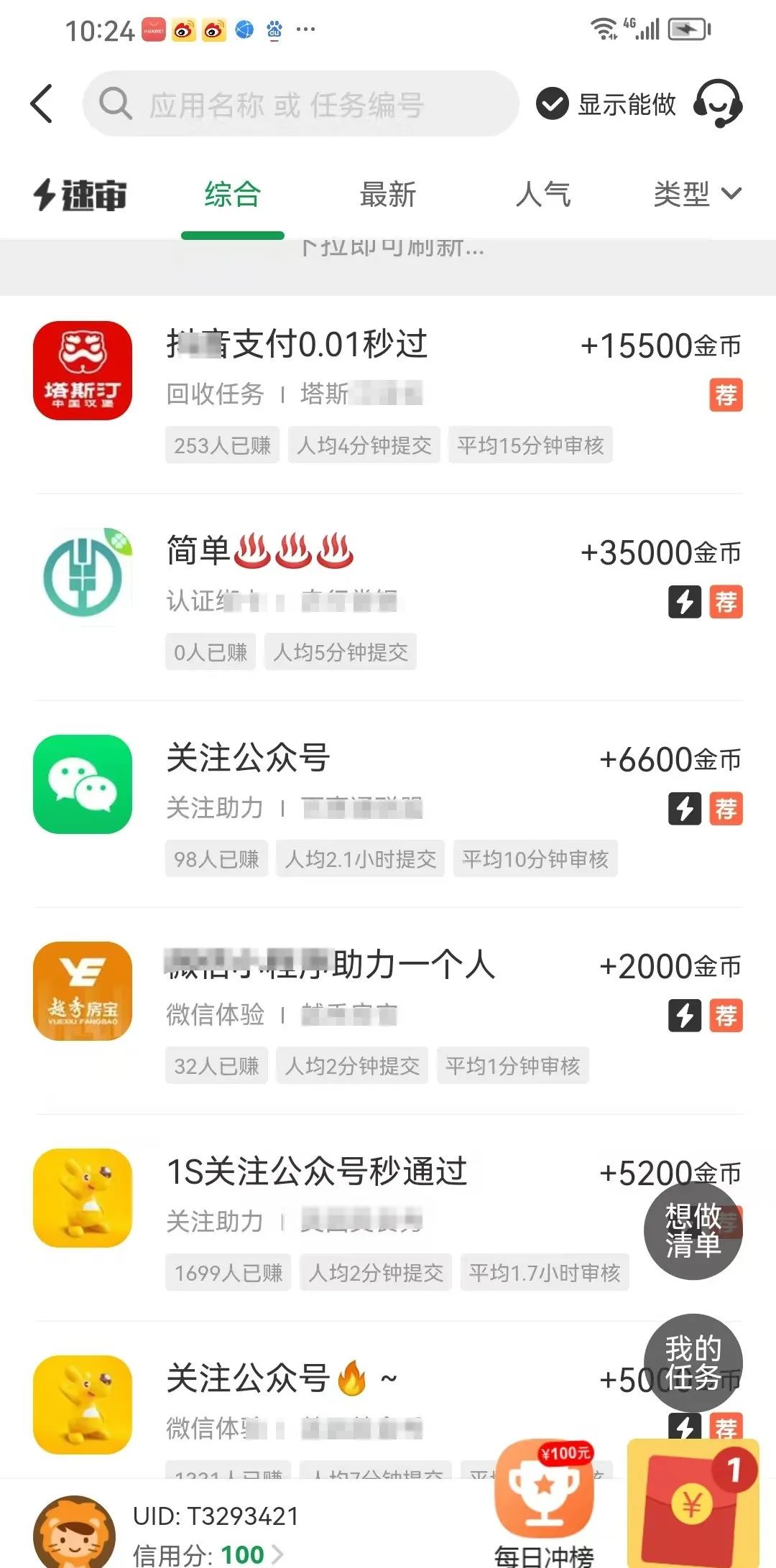Open the 想做清单 floating button

[693, 1230]
